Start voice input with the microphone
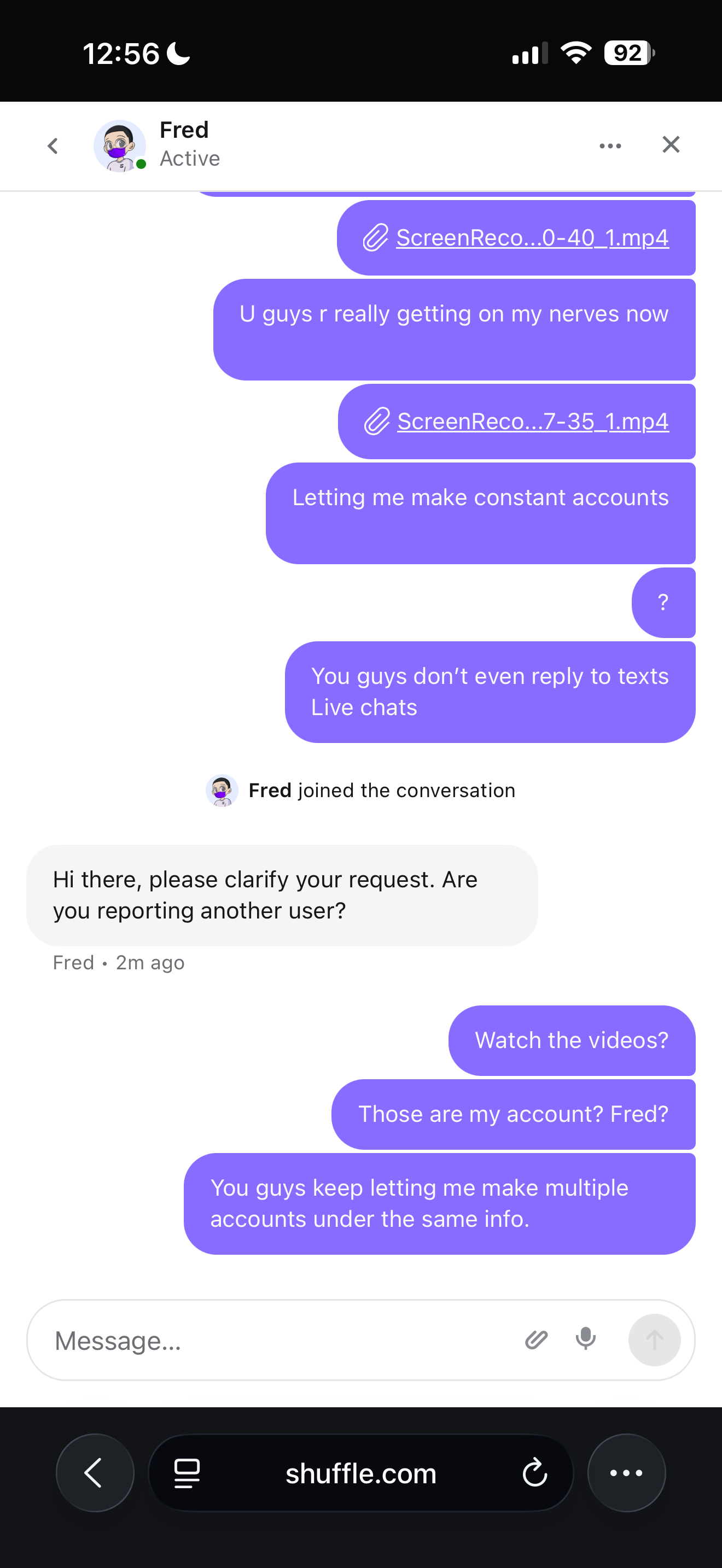722x1568 pixels. [586, 1338]
